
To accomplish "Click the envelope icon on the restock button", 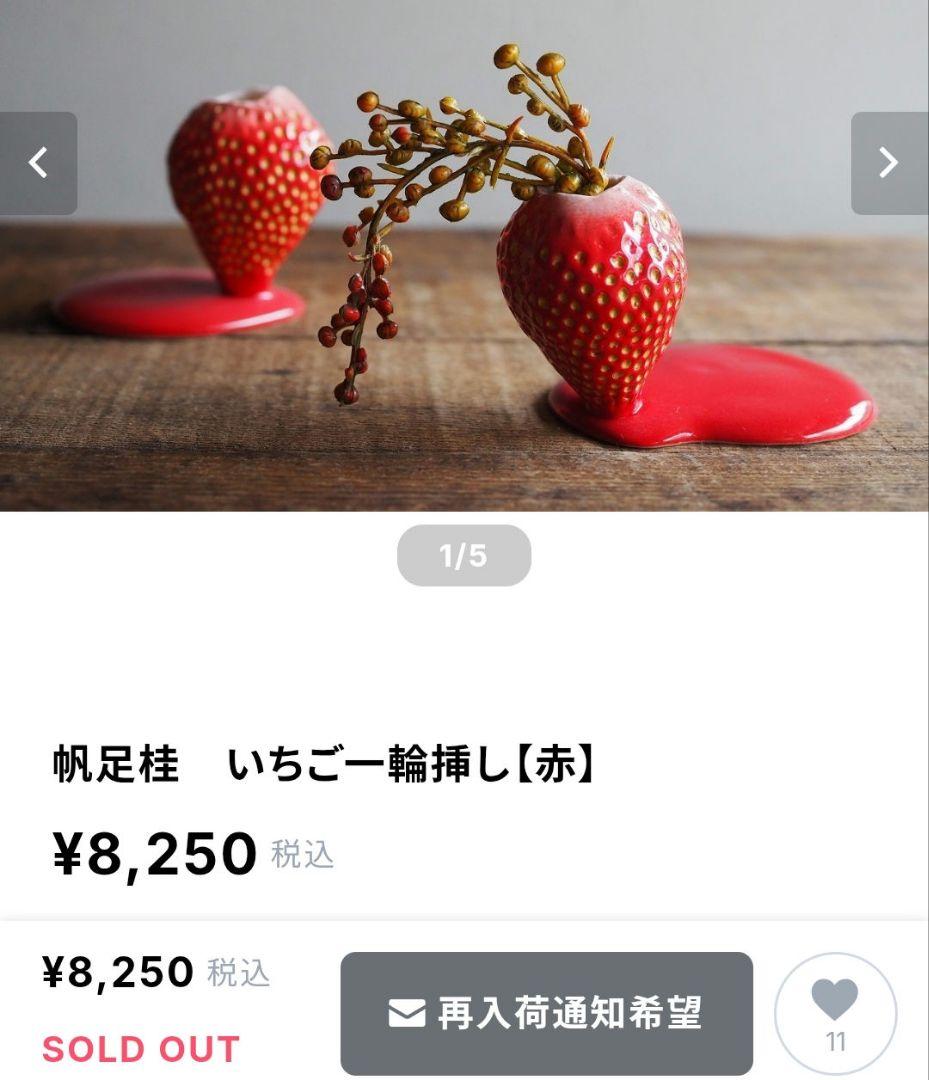I will coord(406,1013).
